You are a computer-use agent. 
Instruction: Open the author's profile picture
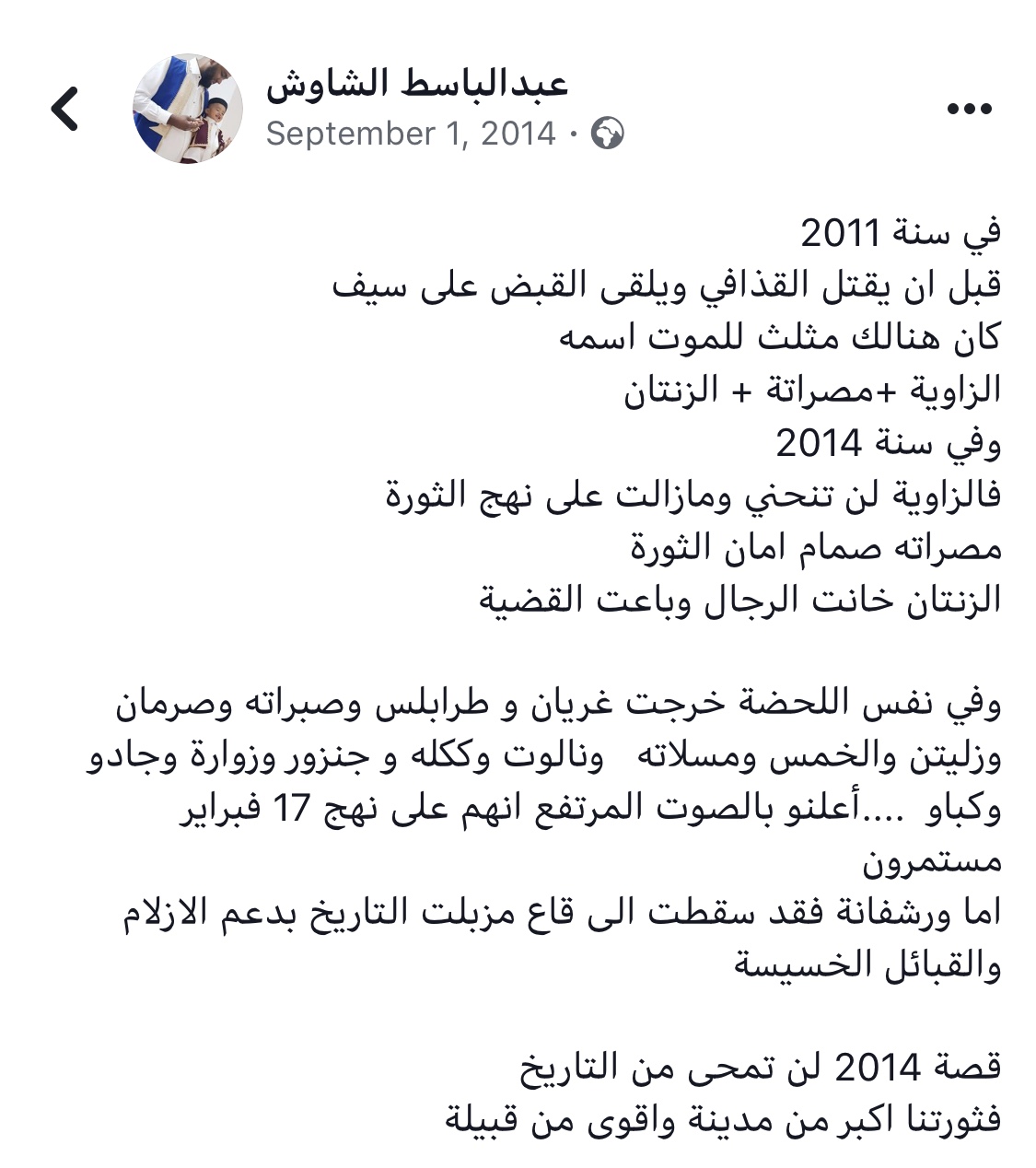[188, 109]
